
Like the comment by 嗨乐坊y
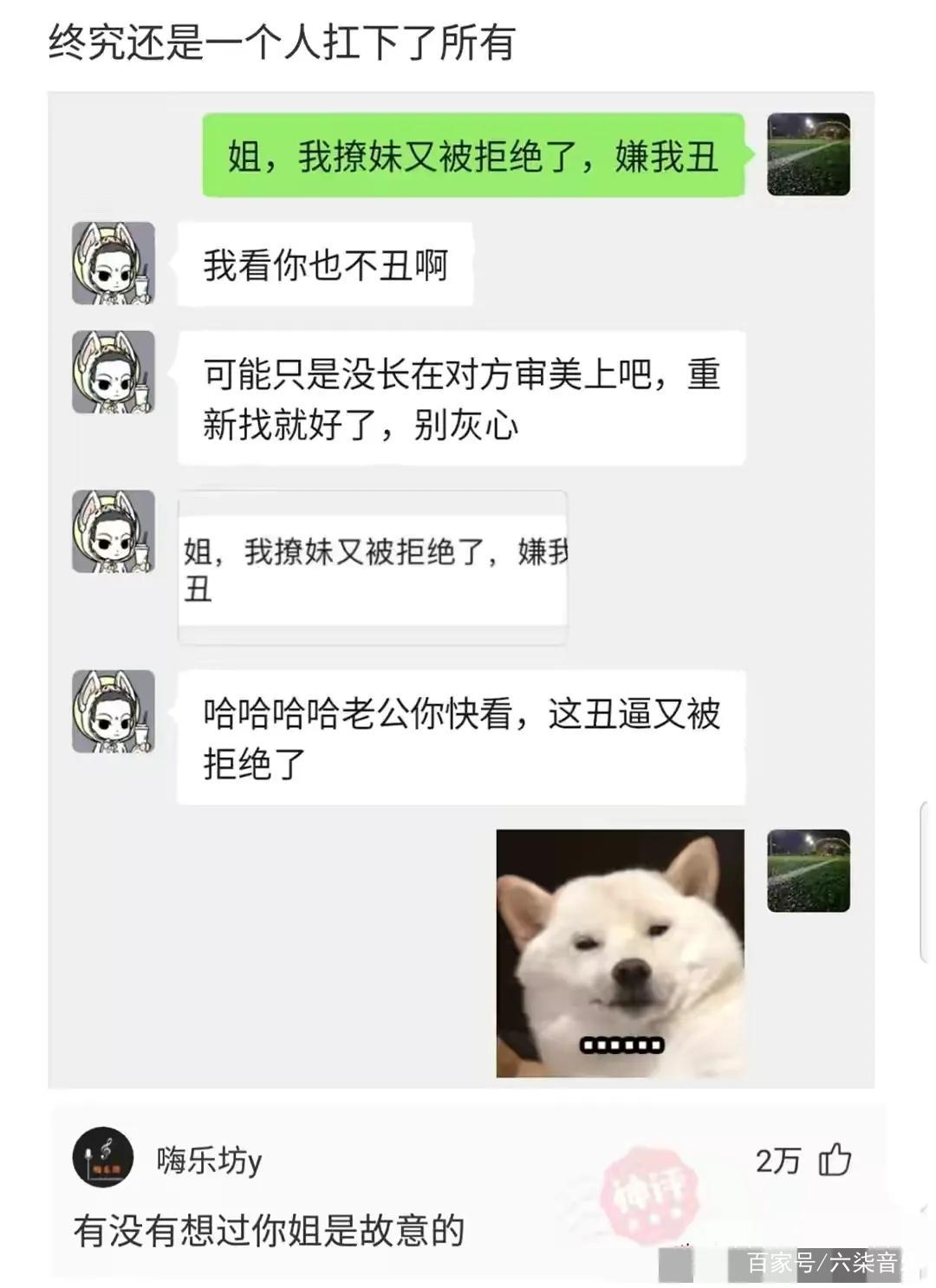(x=835, y=1160)
